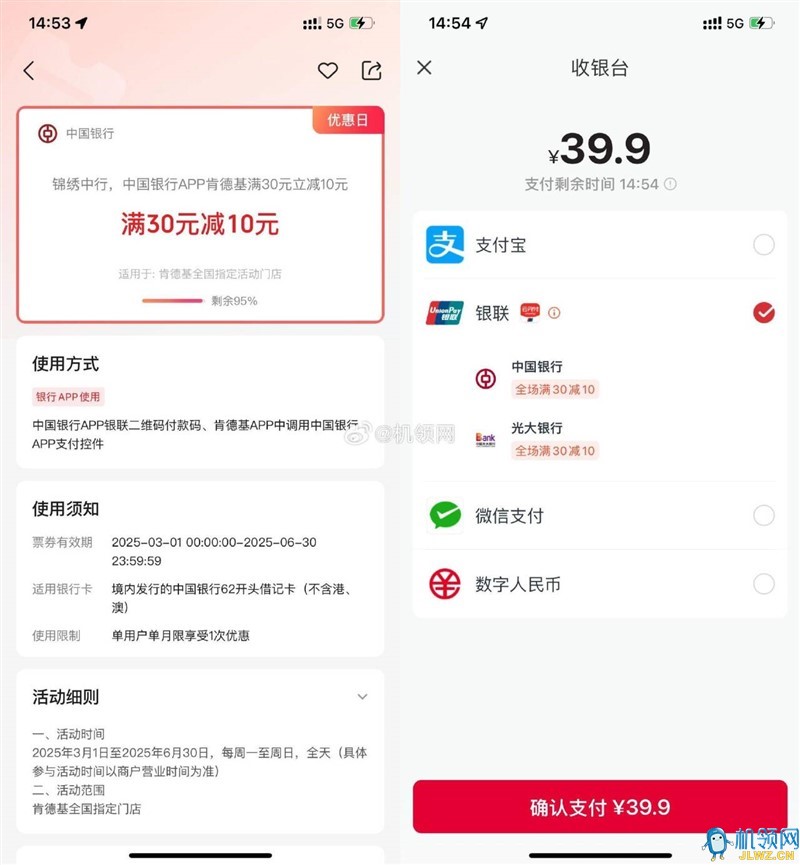Choose the 中国银行 满30减10 offer
Viewport: 800px width, 865px height.
click(x=555, y=378)
